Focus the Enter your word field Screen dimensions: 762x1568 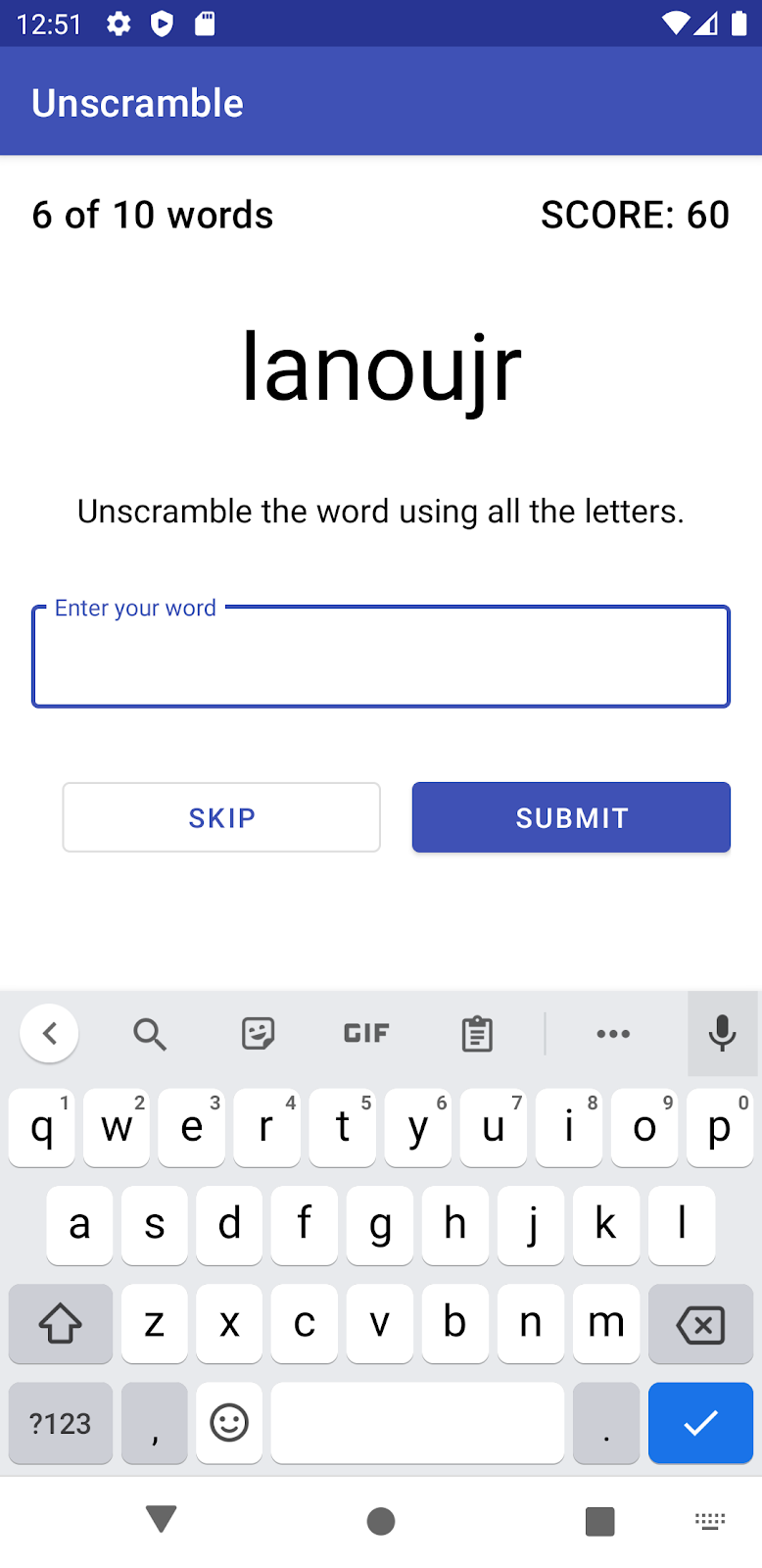click(x=380, y=657)
